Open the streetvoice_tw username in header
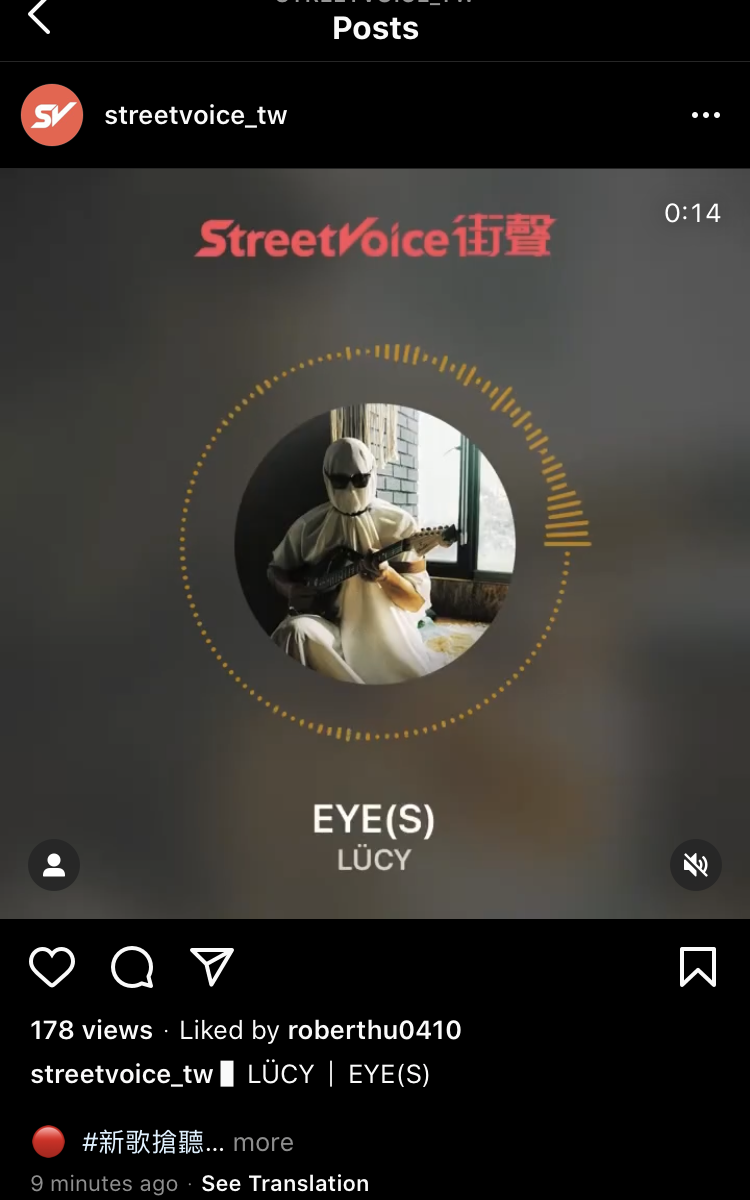This screenshot has width=750, height=1200. 195,115
